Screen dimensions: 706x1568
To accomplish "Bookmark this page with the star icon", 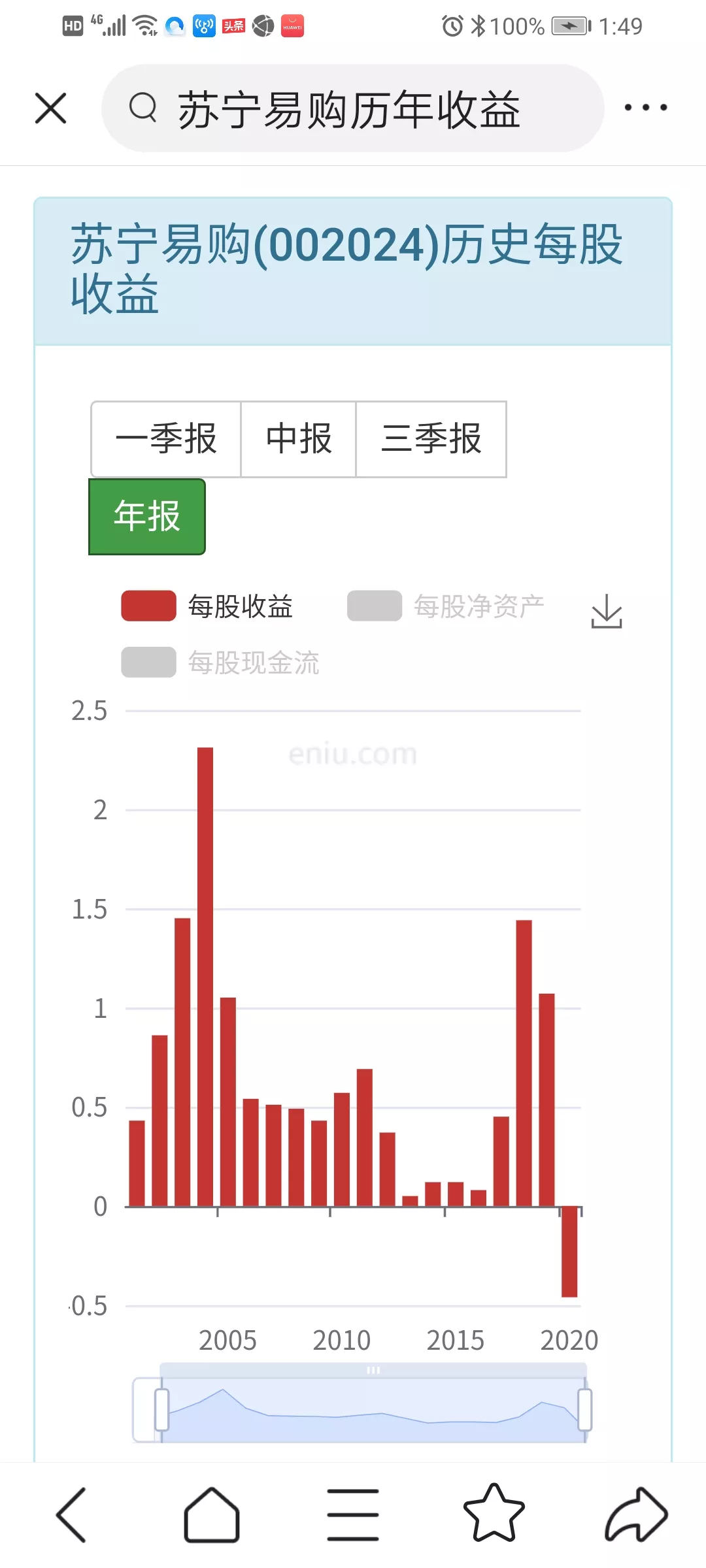I will [494, 1514].
